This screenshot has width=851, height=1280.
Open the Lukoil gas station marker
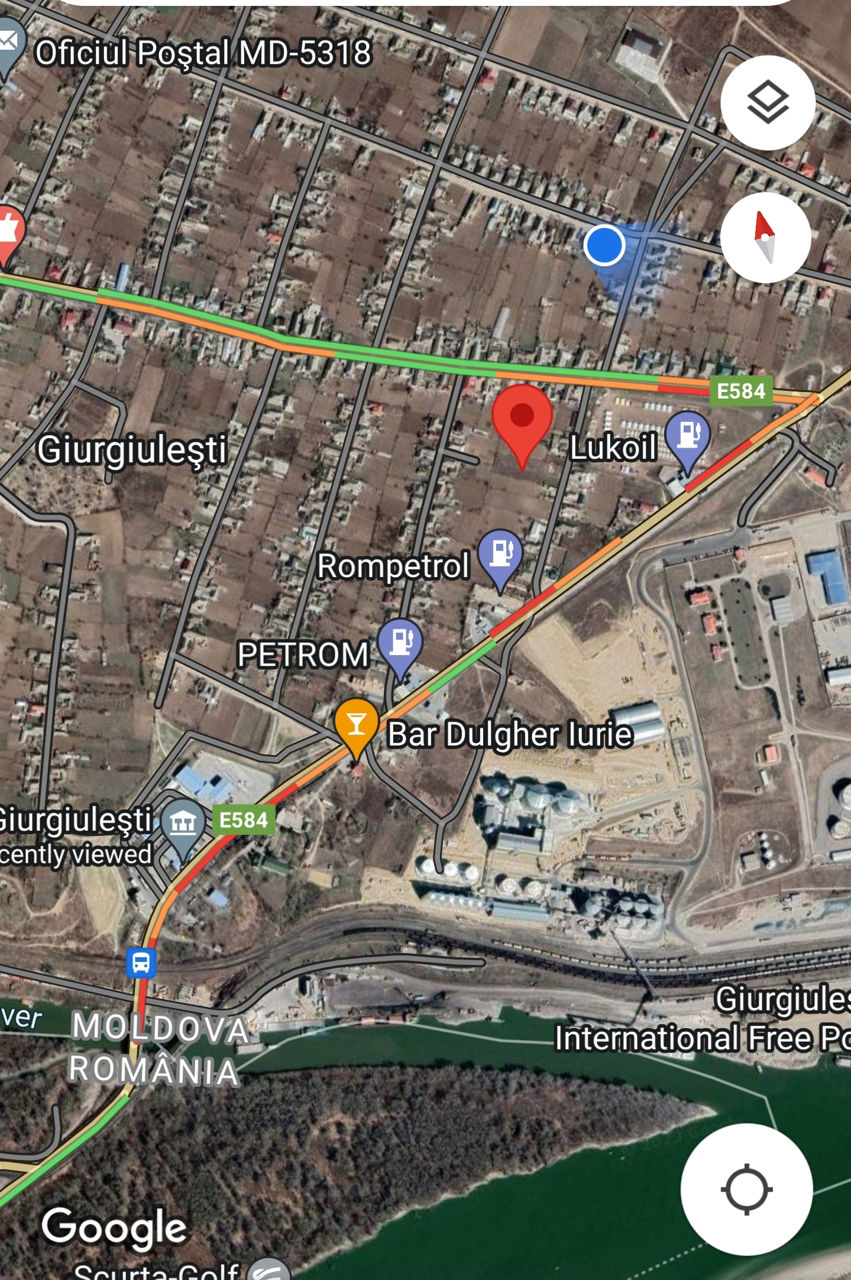pyautogui.click(x=688, y=436)
